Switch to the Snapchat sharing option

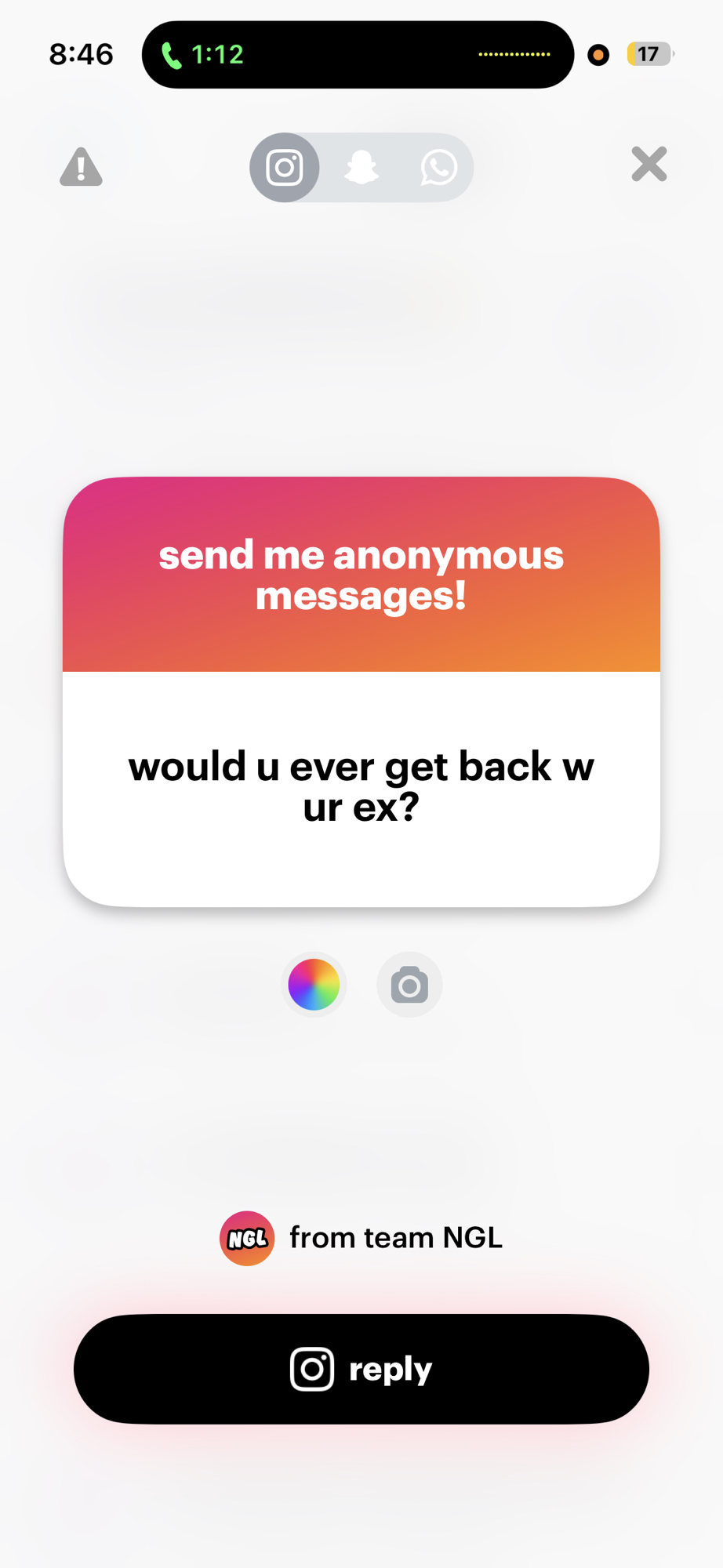point(361,168)
